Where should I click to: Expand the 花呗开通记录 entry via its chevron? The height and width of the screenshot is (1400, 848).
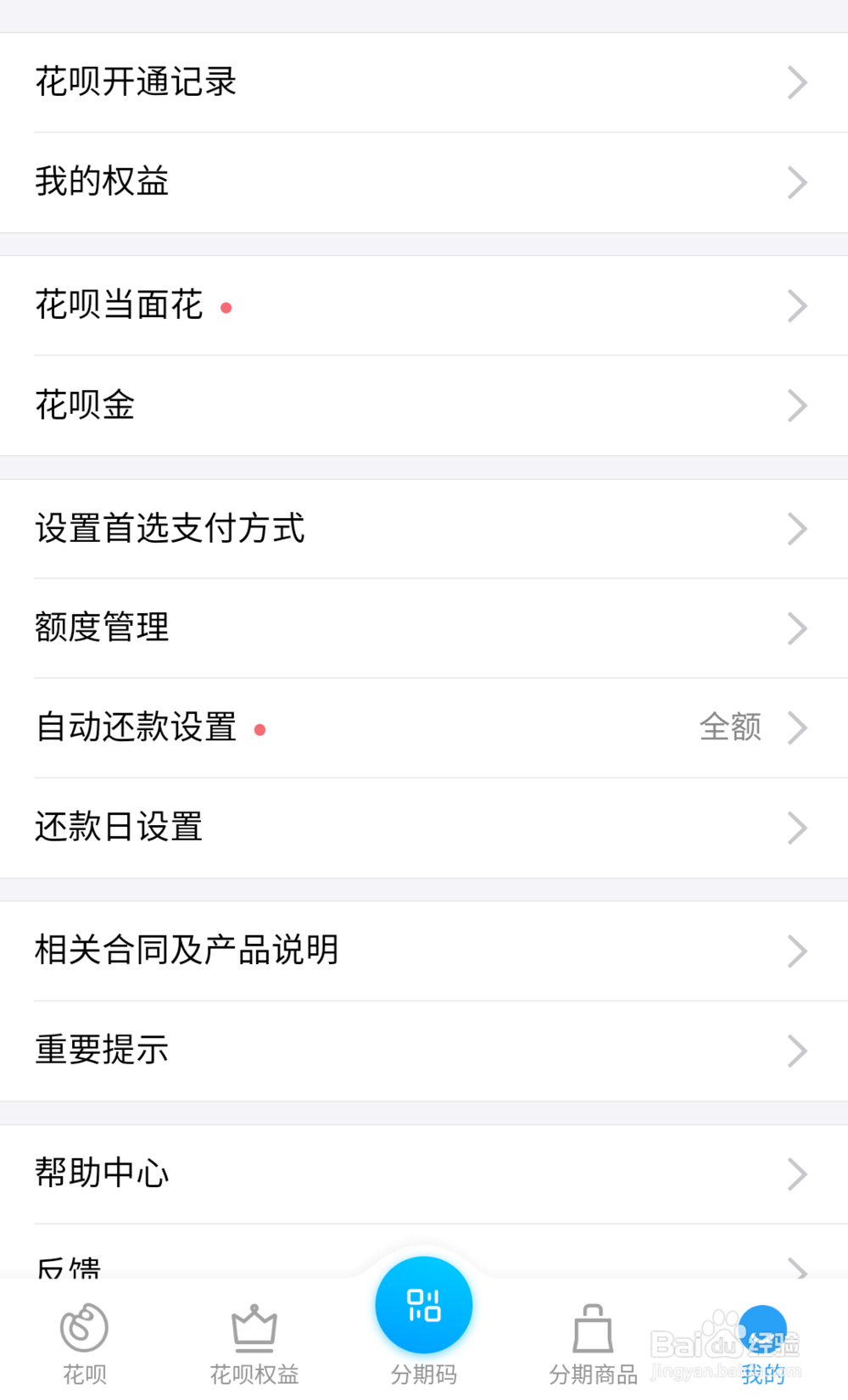(x=795, y=81)
